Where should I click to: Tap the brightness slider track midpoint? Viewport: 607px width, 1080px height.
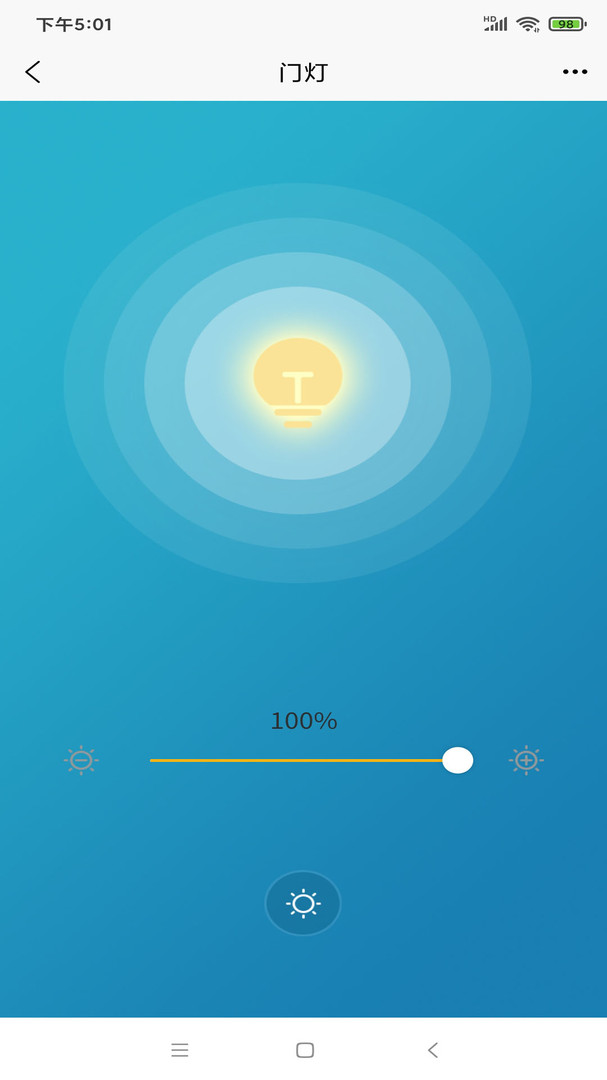304,761
